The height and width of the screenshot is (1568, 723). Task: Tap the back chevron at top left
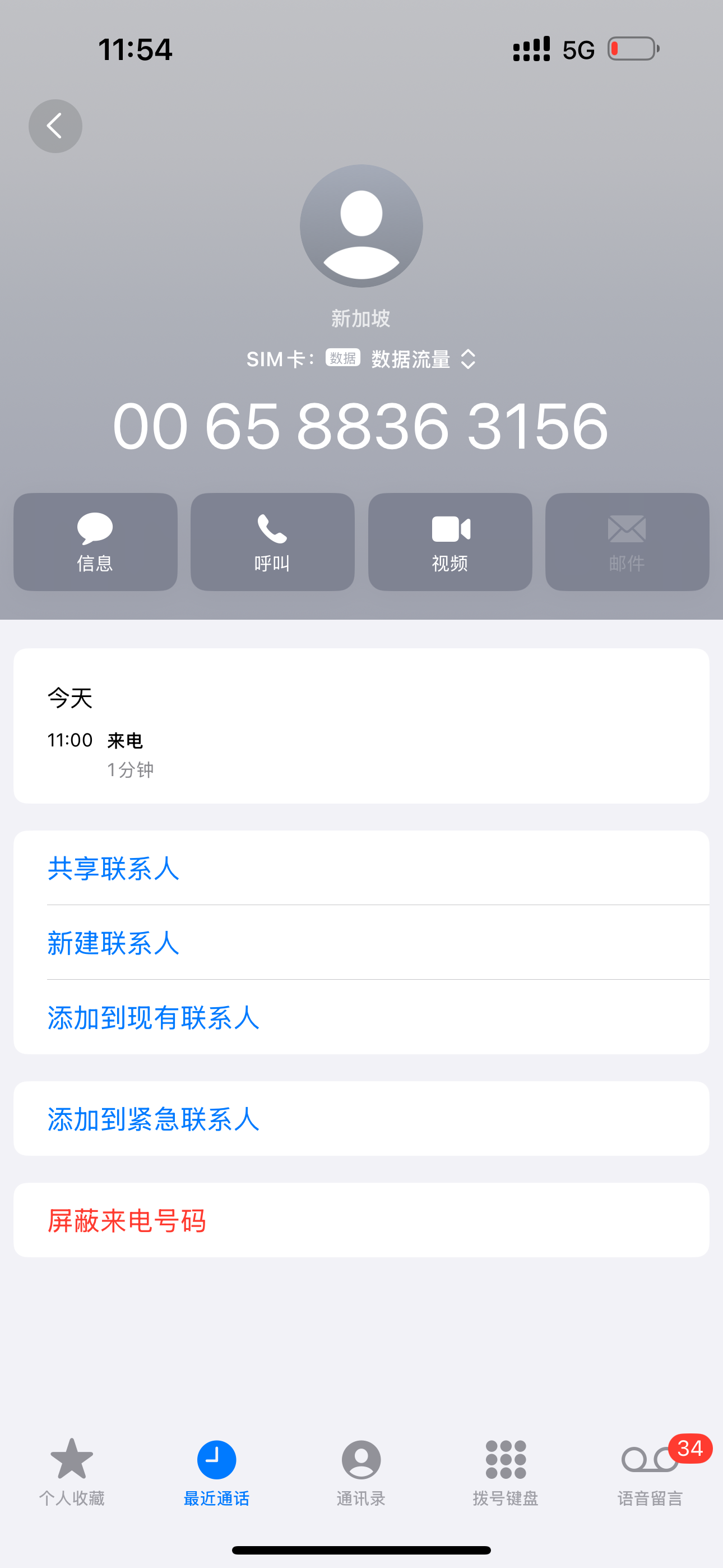[55, 126]
